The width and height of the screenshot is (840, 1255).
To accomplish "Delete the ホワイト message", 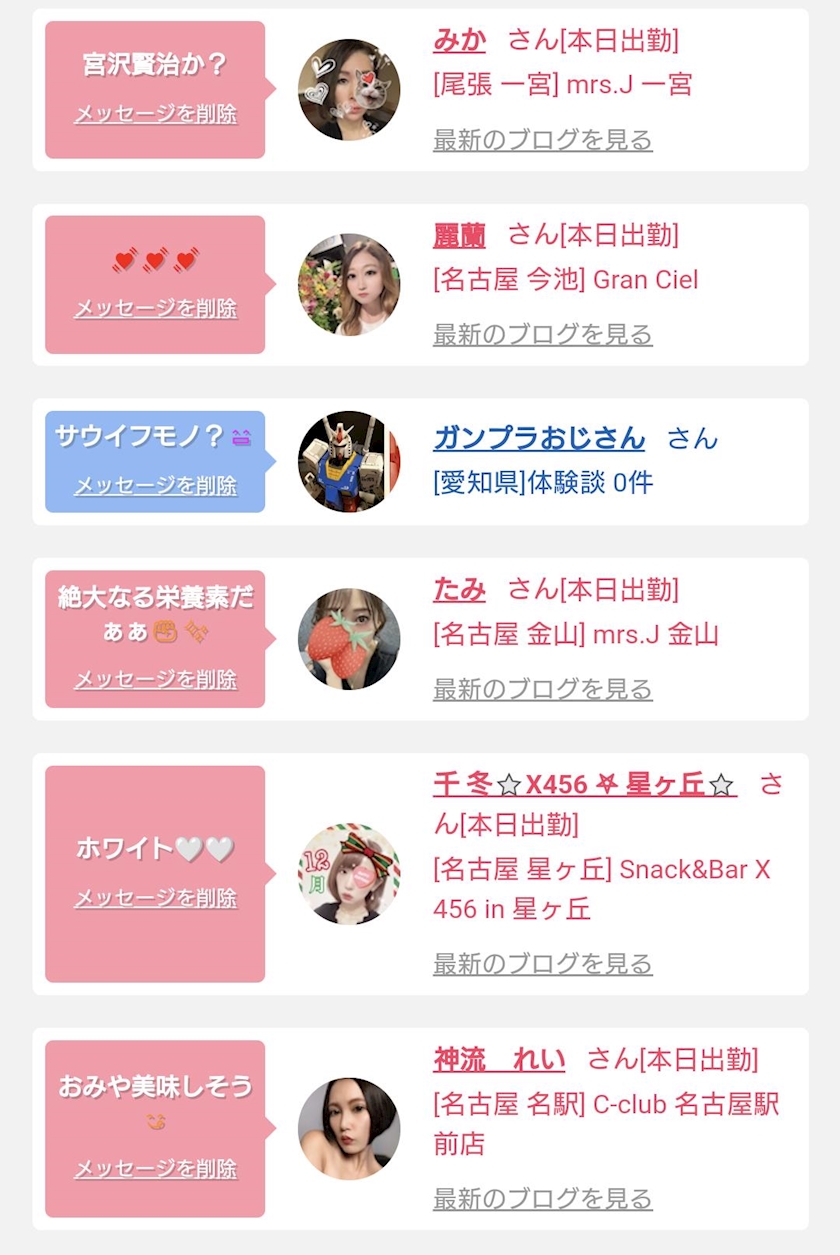I will click(156, 898).
